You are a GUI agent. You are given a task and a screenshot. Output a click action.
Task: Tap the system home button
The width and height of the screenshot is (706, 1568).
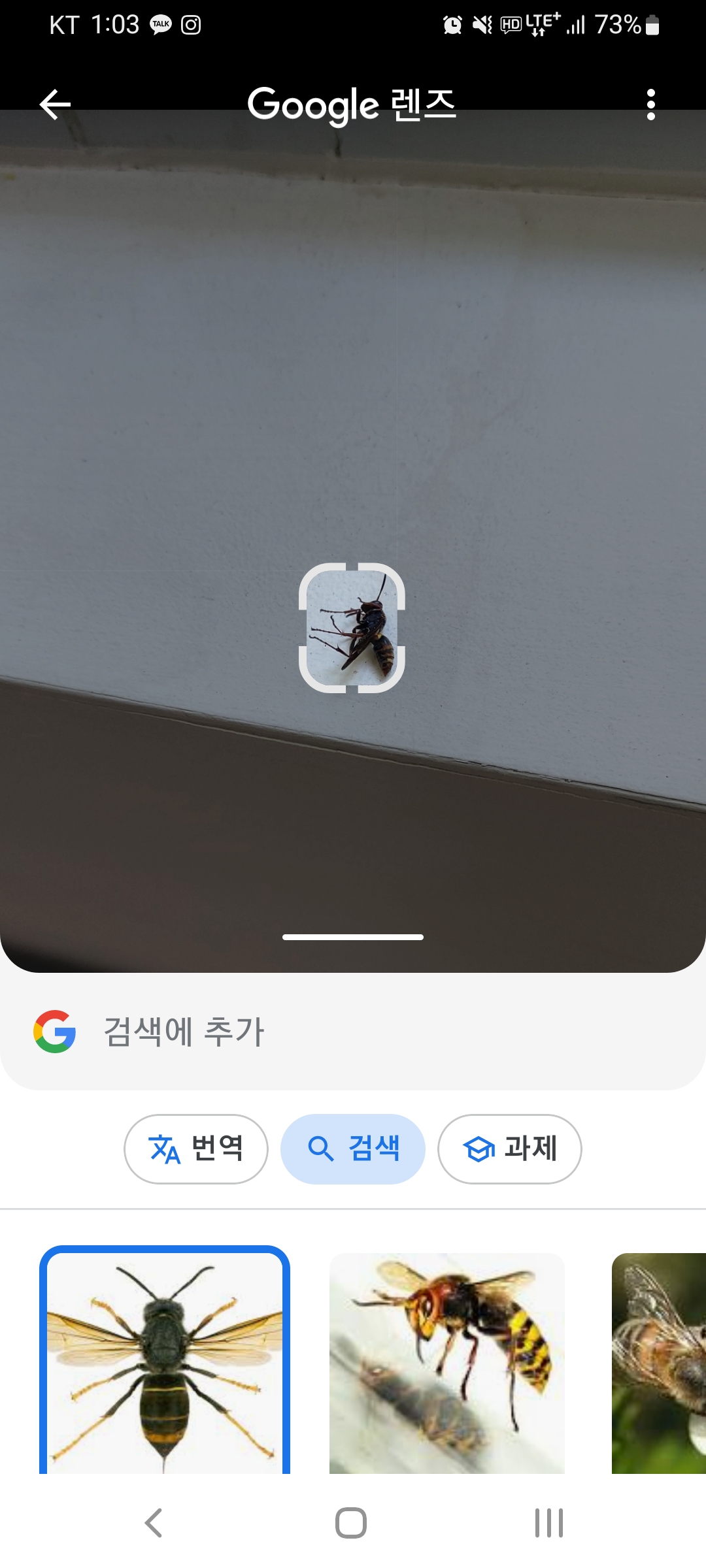click(351, 1523)
